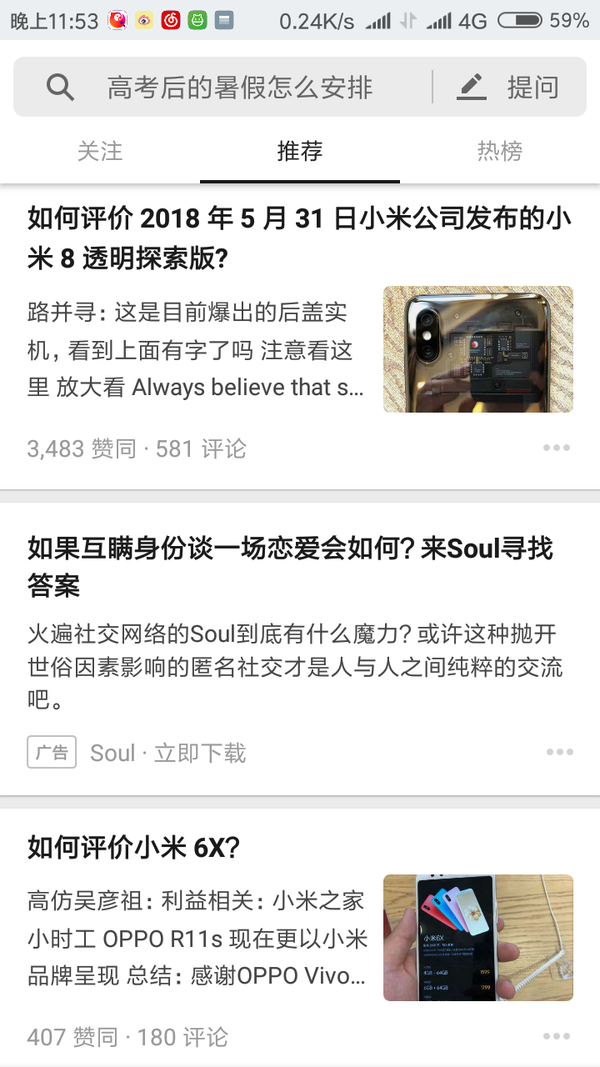Open the 如何评价小米 6X question

[x=134, y=848]
